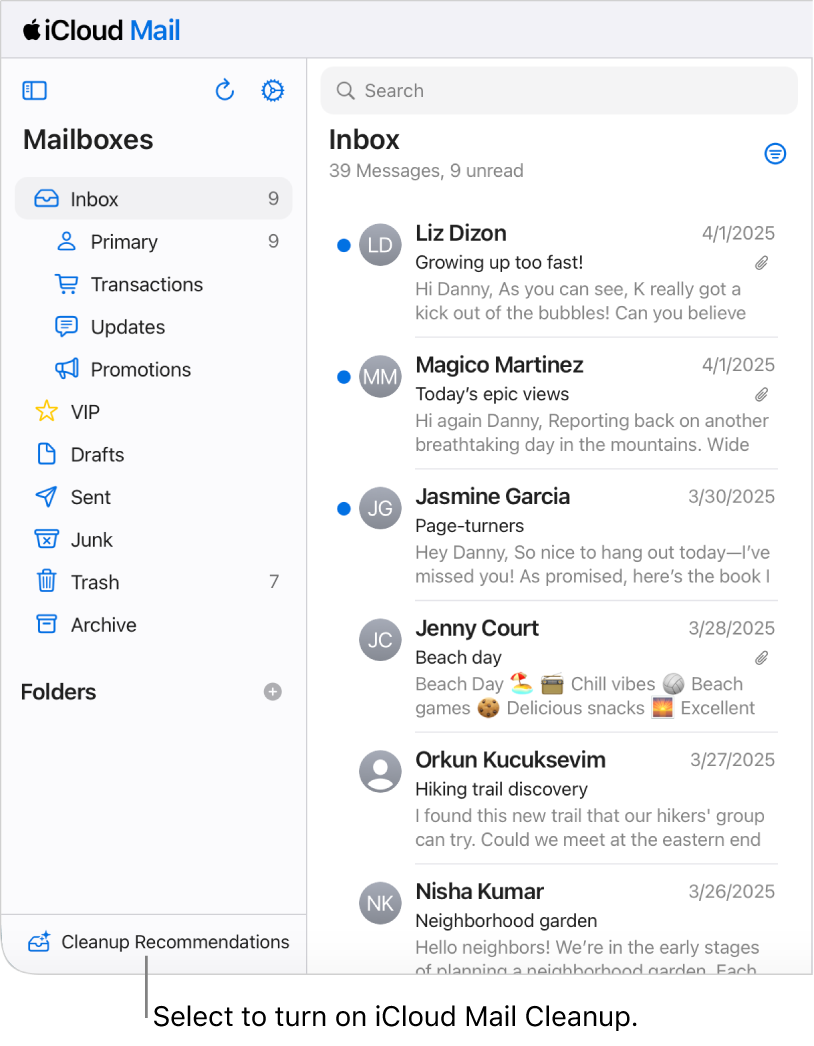Image resolution: width=814 pixels, height=1046 pixels.
Task: Go to the Drafts mailbox
Action: pyautogui.click(x=97, y=455)
